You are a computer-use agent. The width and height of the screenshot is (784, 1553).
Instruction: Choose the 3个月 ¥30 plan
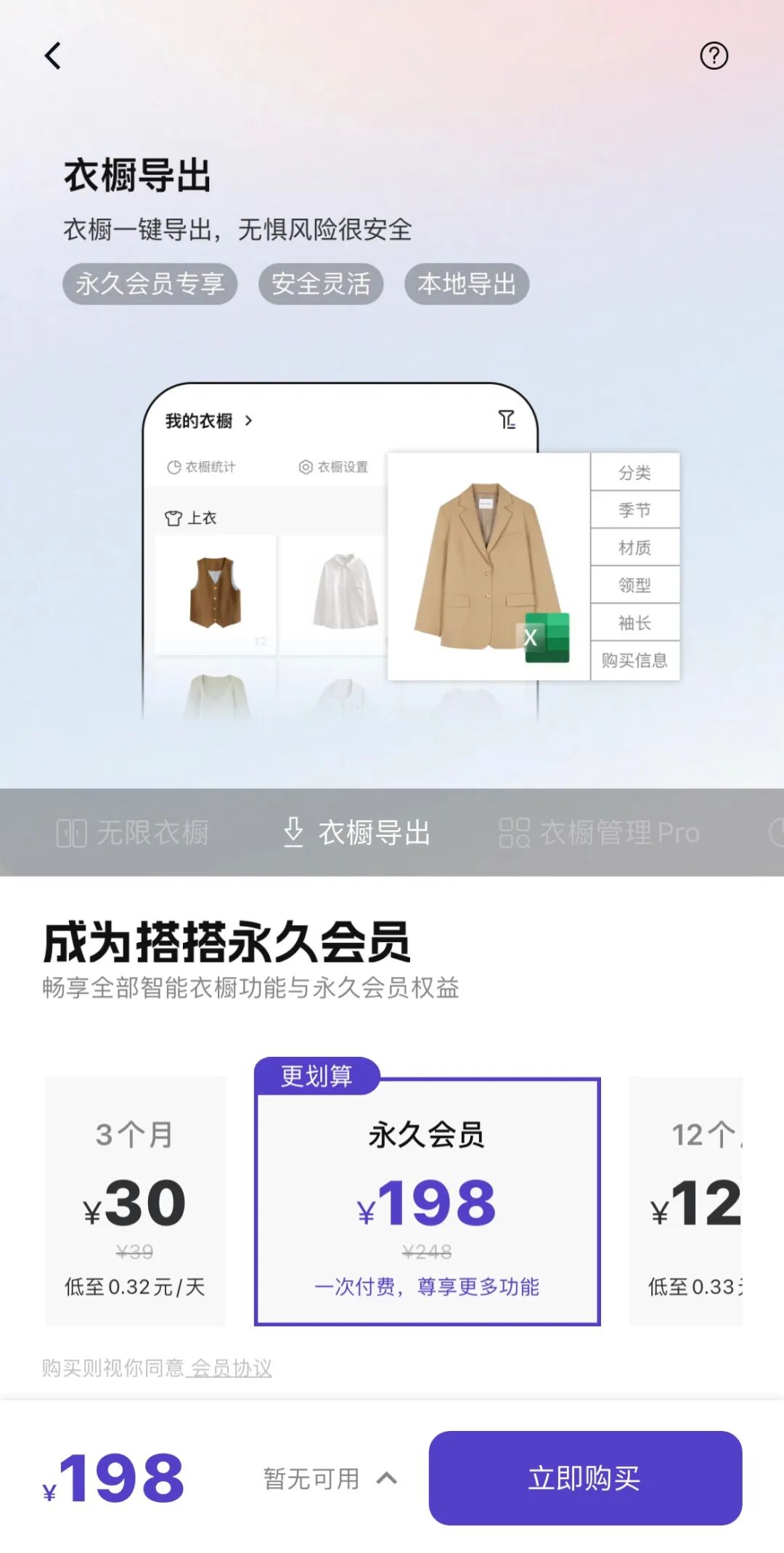click(x=135, y=1201)
